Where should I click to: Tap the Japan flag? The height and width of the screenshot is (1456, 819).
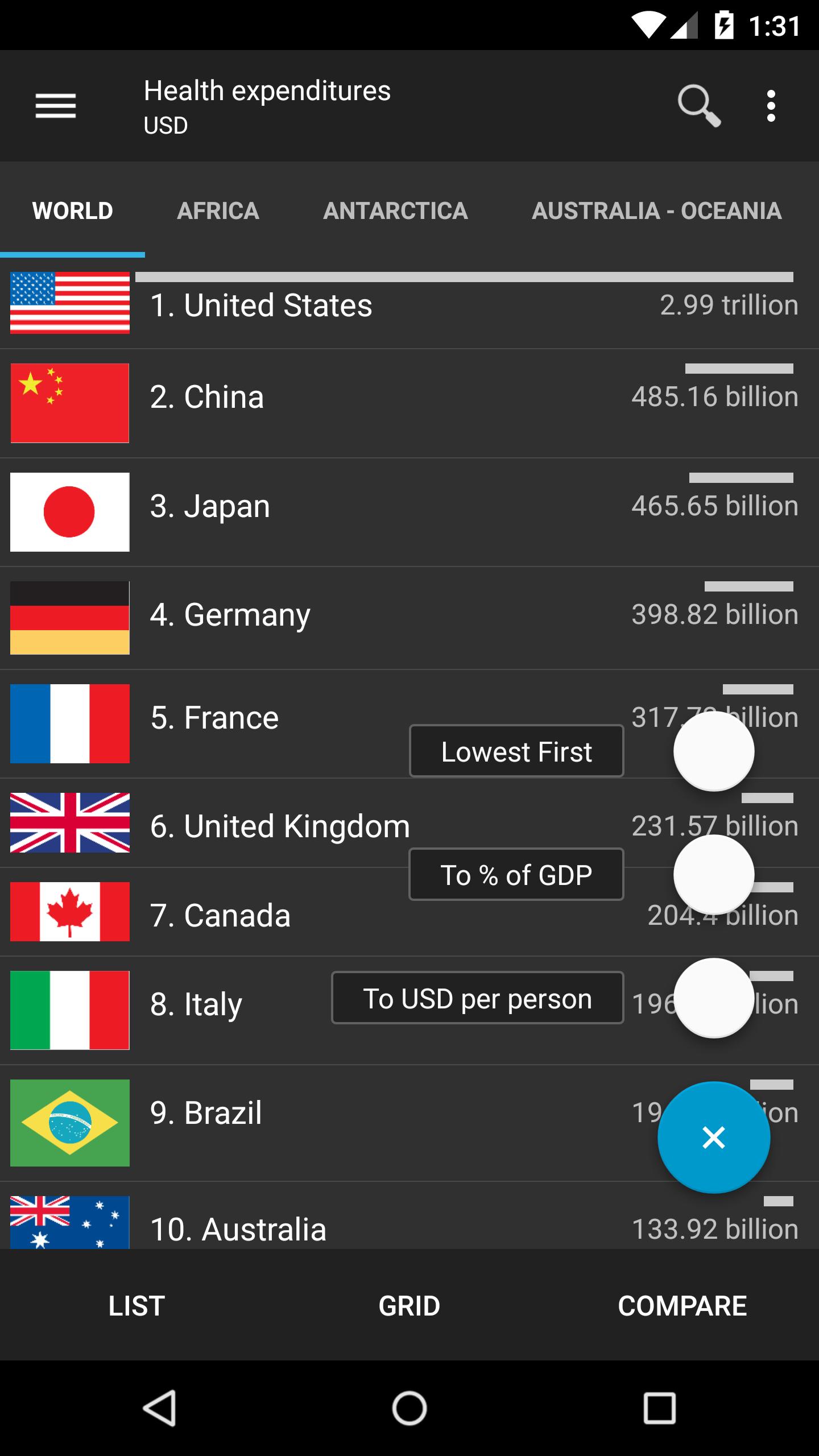click(x=69, y=511)
